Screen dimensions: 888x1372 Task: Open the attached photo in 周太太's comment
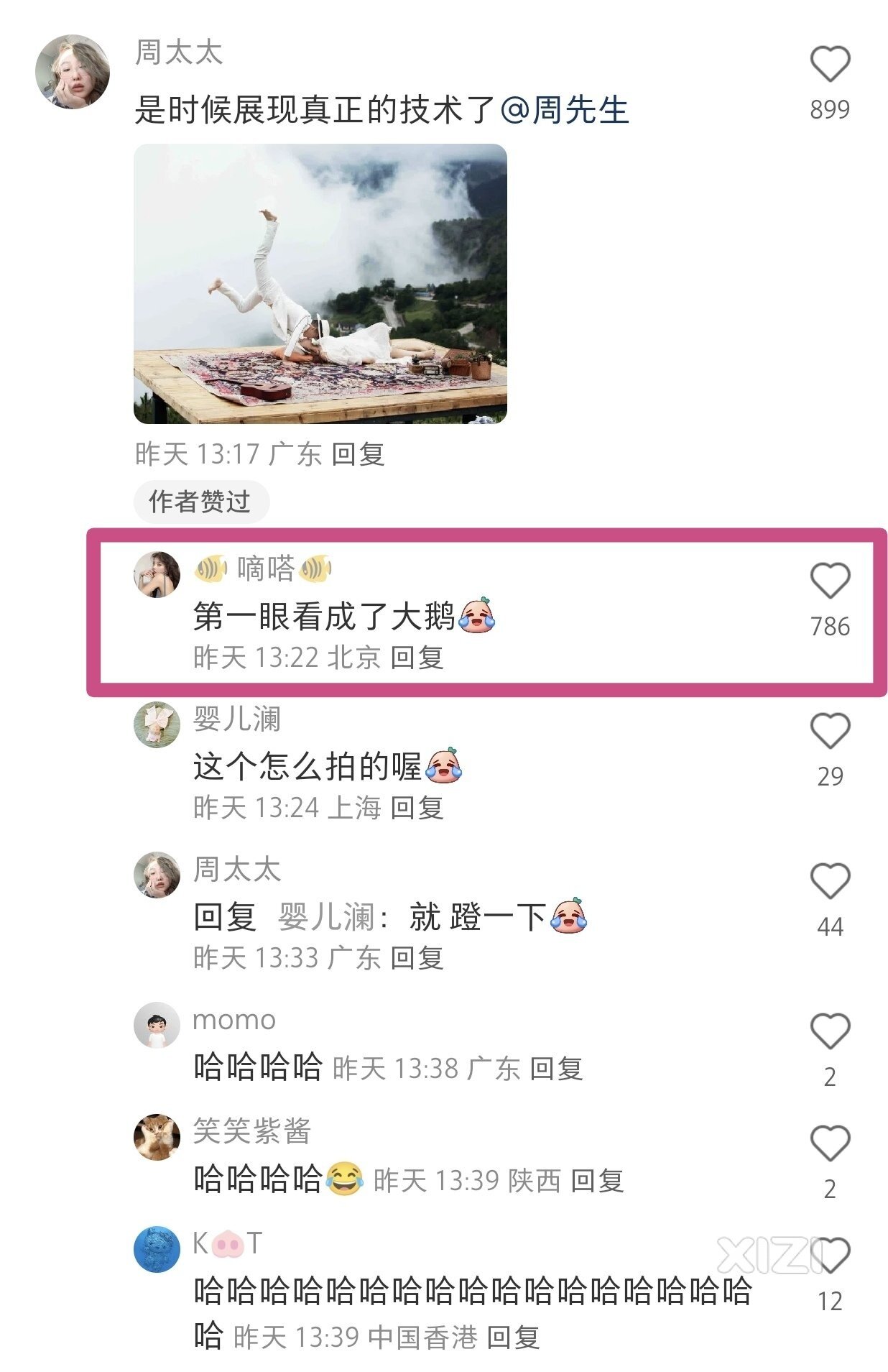point(320,283)
